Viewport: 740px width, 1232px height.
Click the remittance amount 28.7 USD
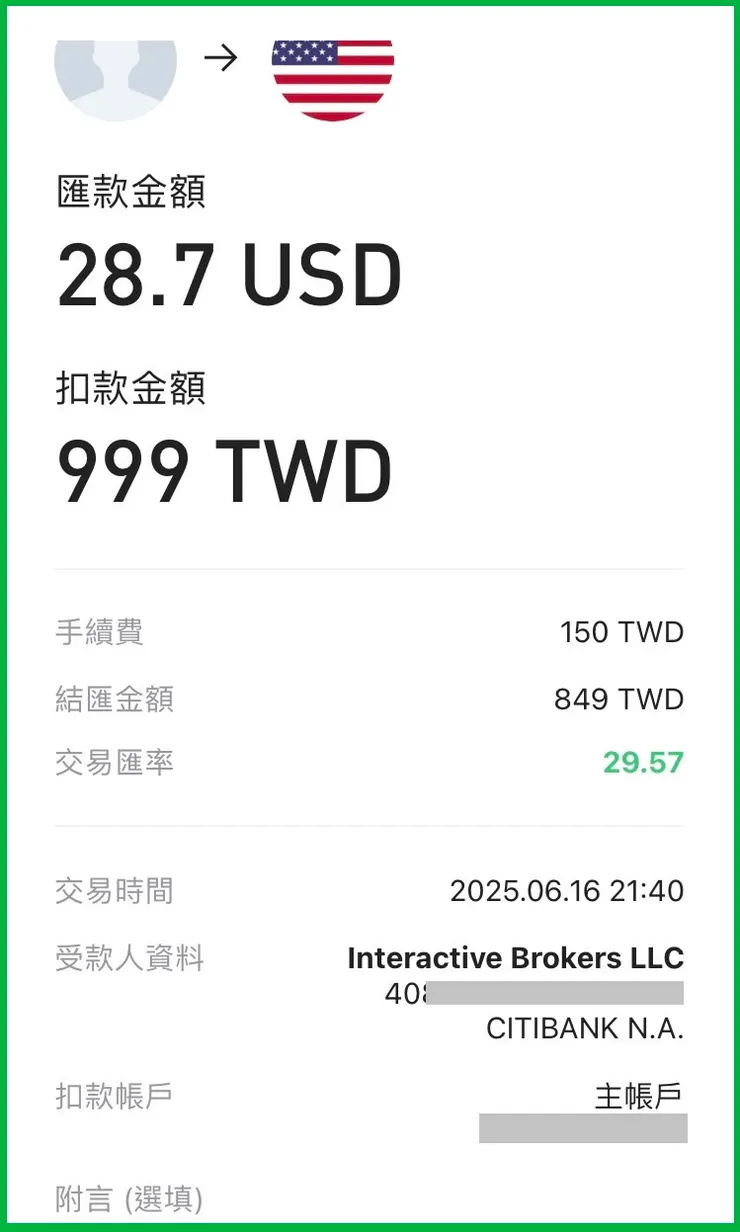230,273
